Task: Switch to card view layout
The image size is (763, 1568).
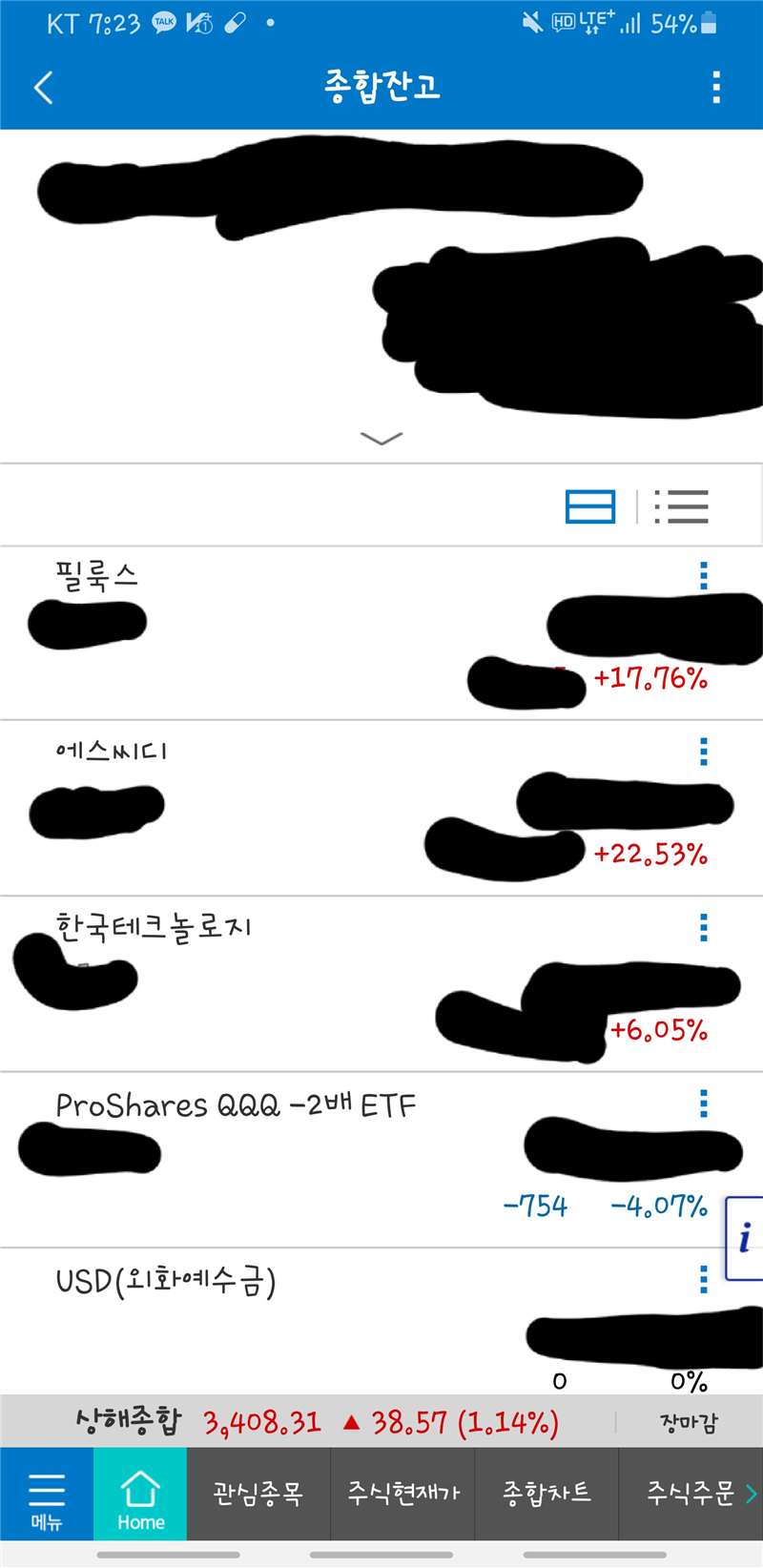Action: click(590, 506)
